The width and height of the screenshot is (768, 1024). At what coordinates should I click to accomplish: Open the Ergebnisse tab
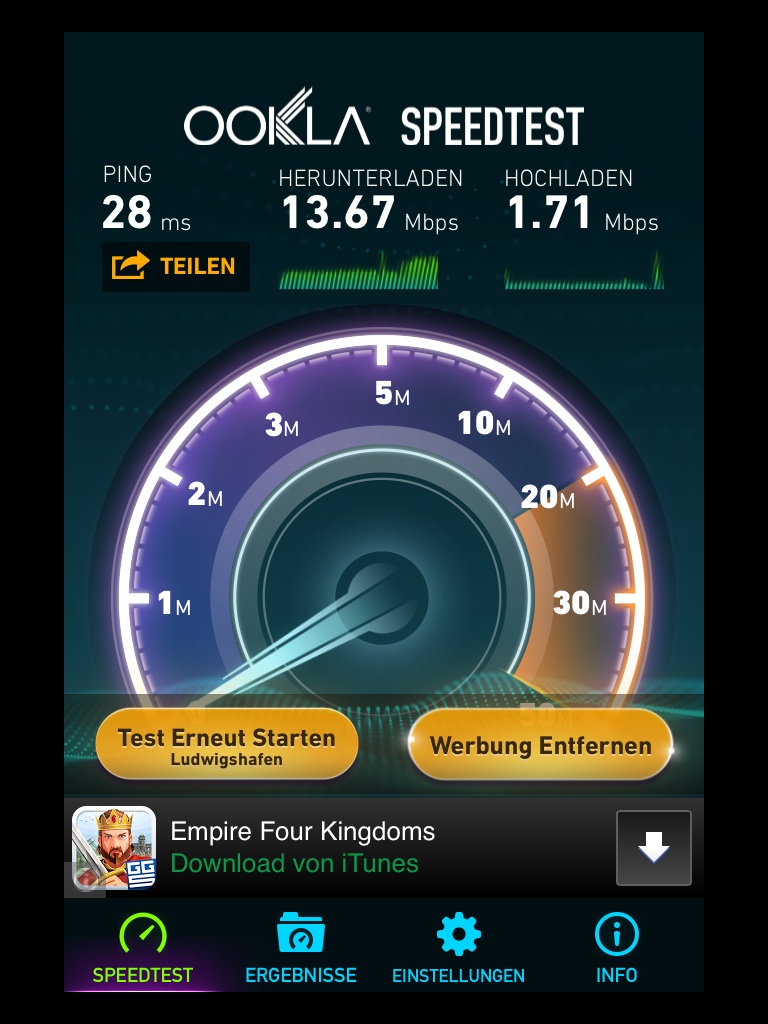(301, 948)
